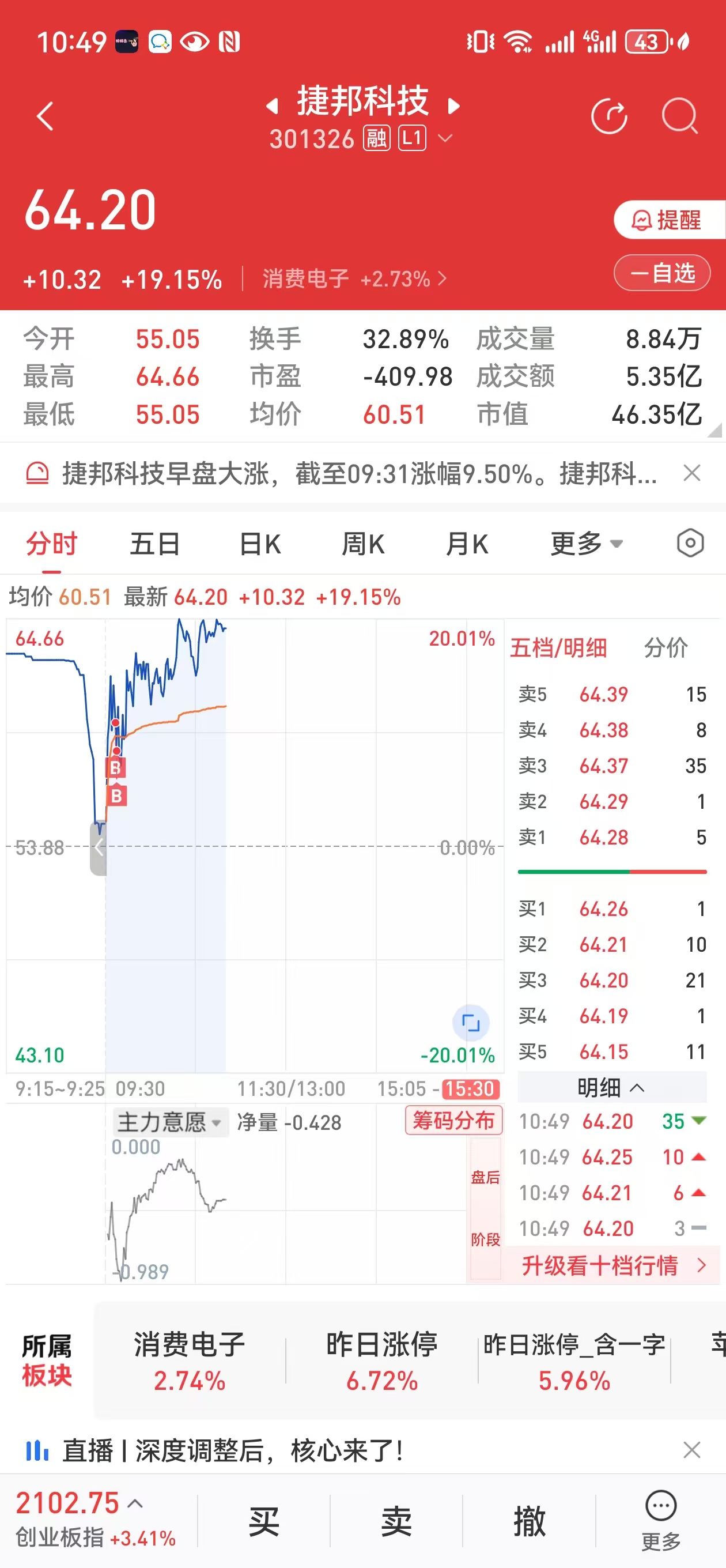
Task: Switch to the 五日 chart tab
Action: click(x=154, y=544)
